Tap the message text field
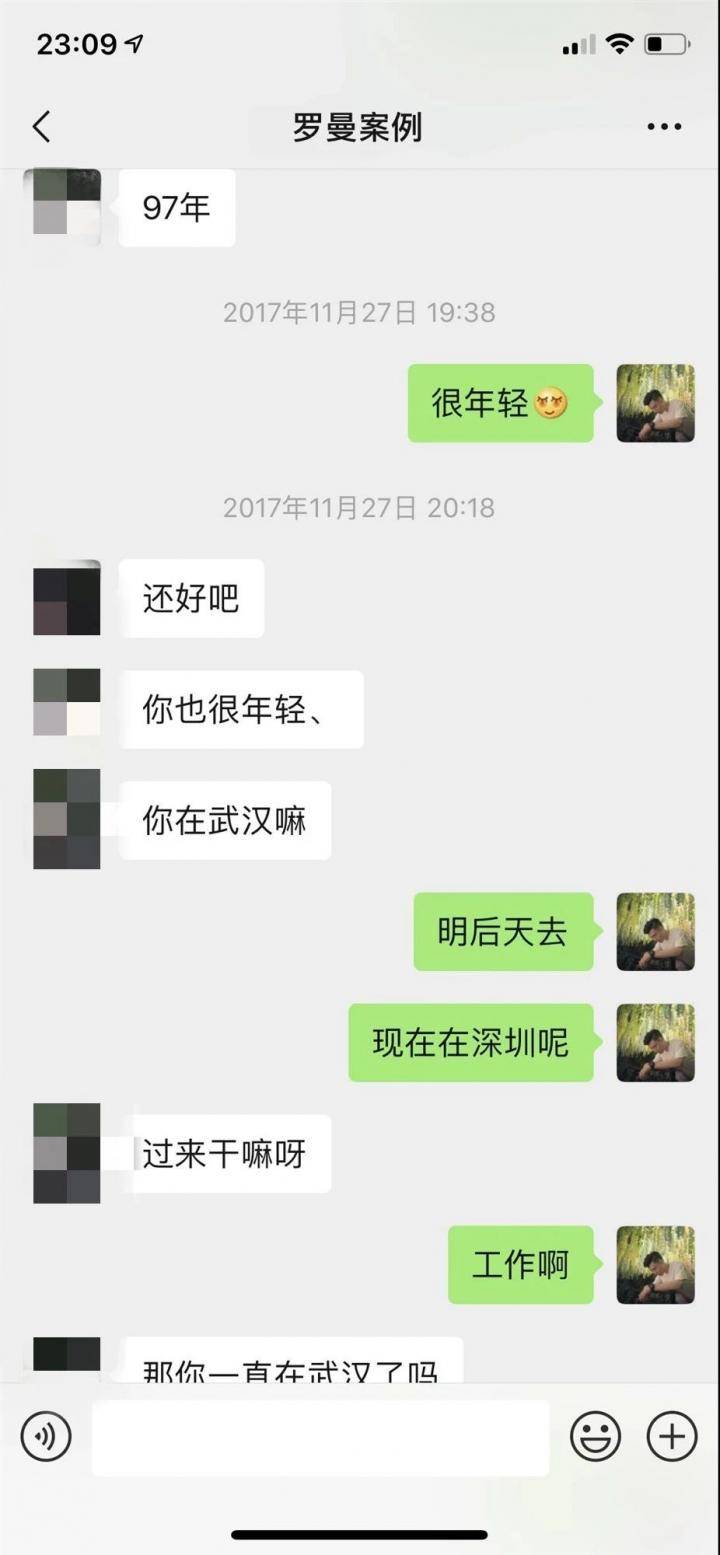 pyautogui.click(x=320, y=1438)
